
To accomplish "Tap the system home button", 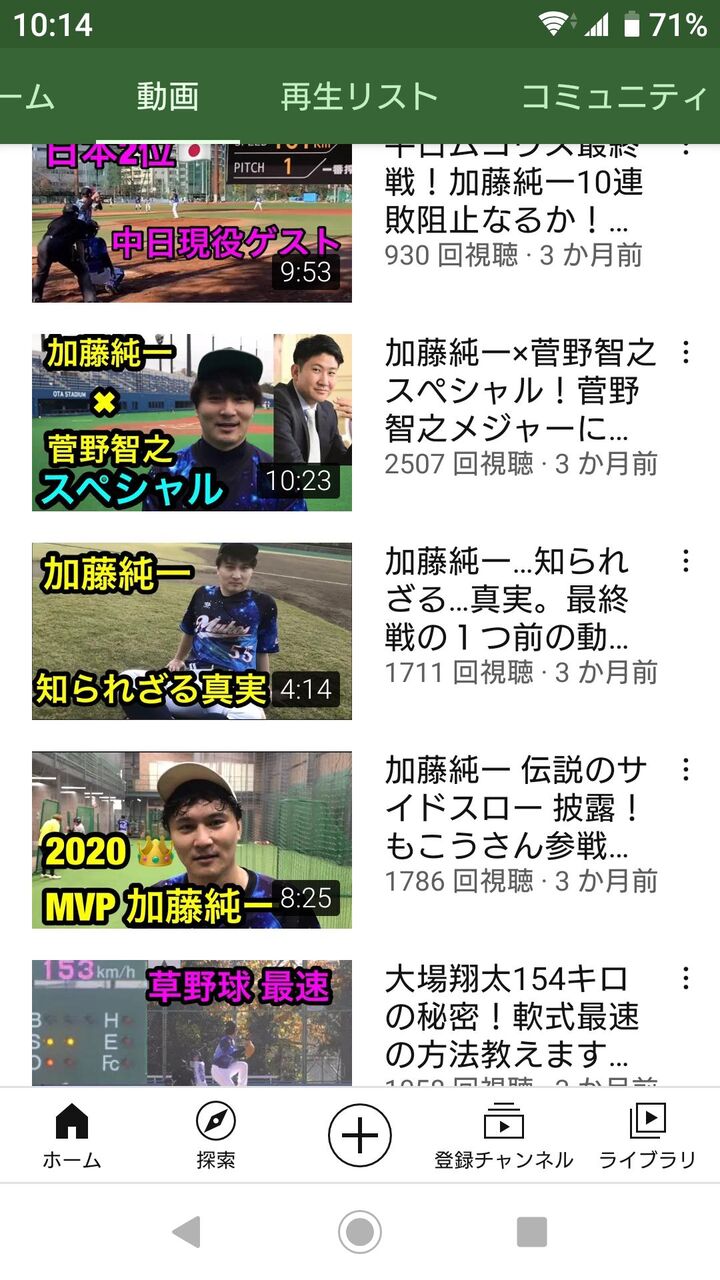I will (x=360, y=1232).
